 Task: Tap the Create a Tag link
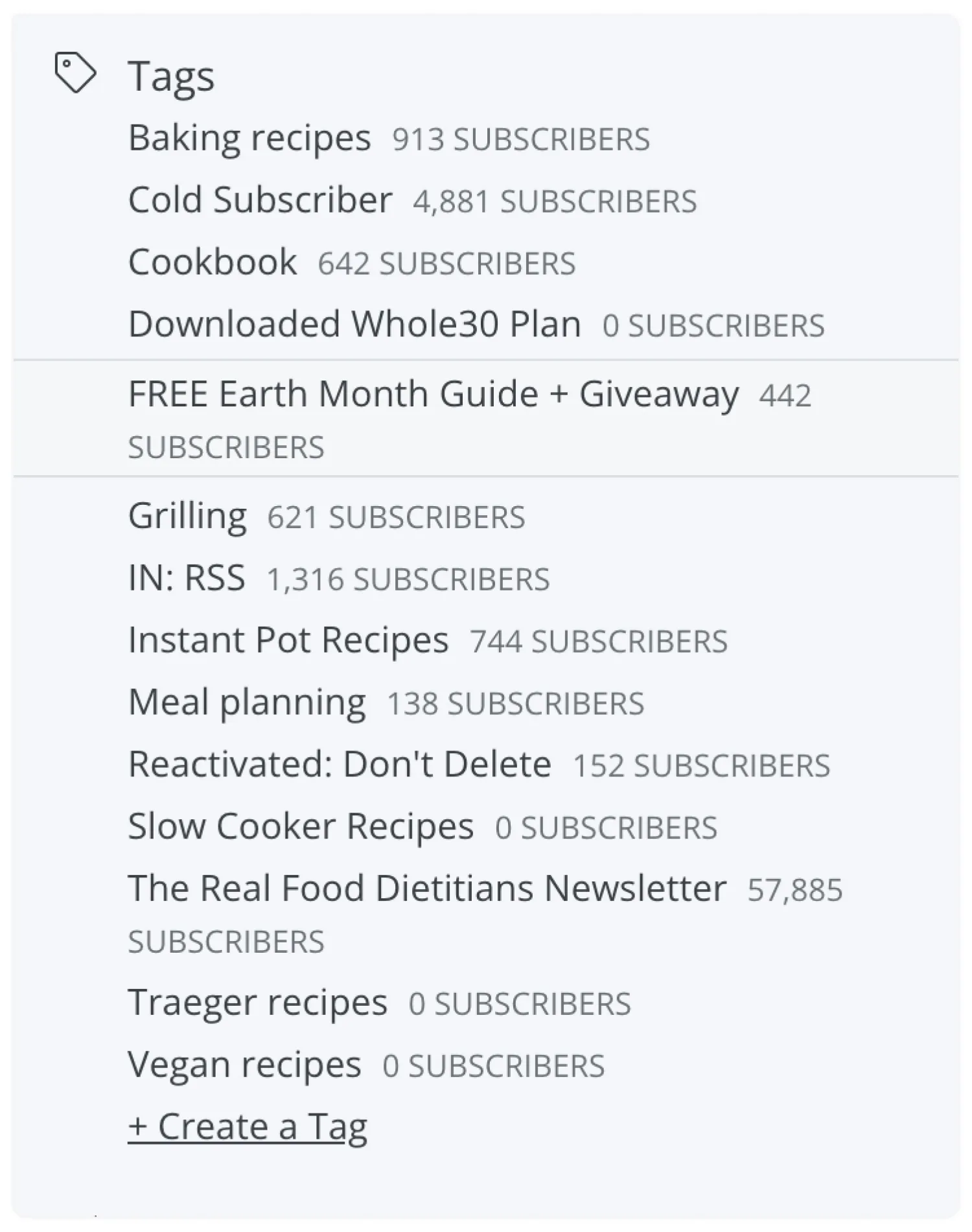click(x=248, y=1126)
